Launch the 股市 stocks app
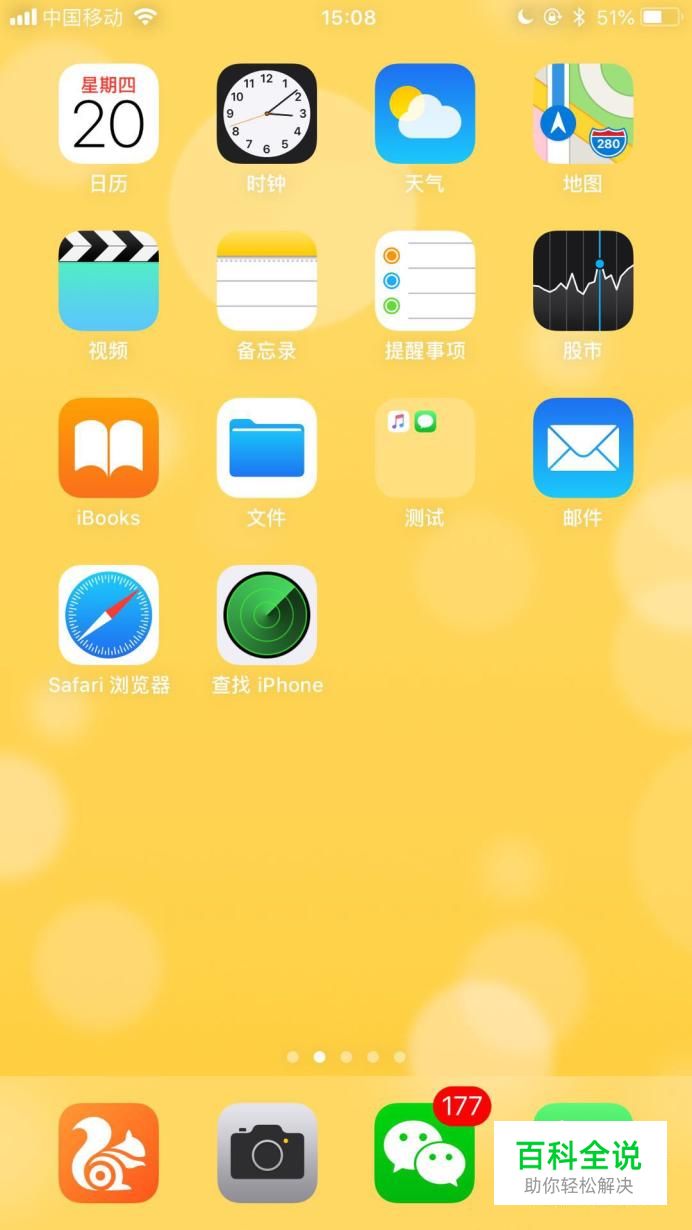The image size is (692, 1230). (x=582, y=281)
